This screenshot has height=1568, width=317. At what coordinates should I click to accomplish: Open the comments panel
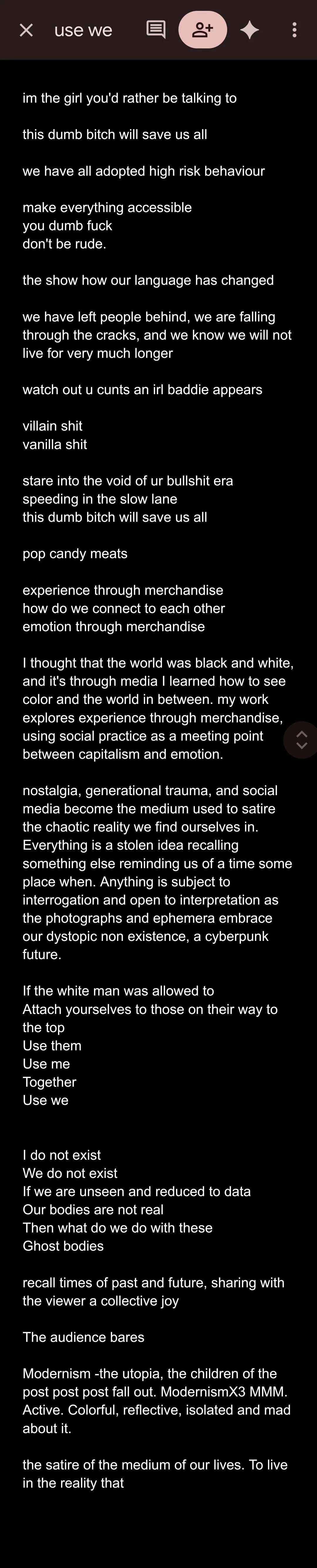(156, 29)
